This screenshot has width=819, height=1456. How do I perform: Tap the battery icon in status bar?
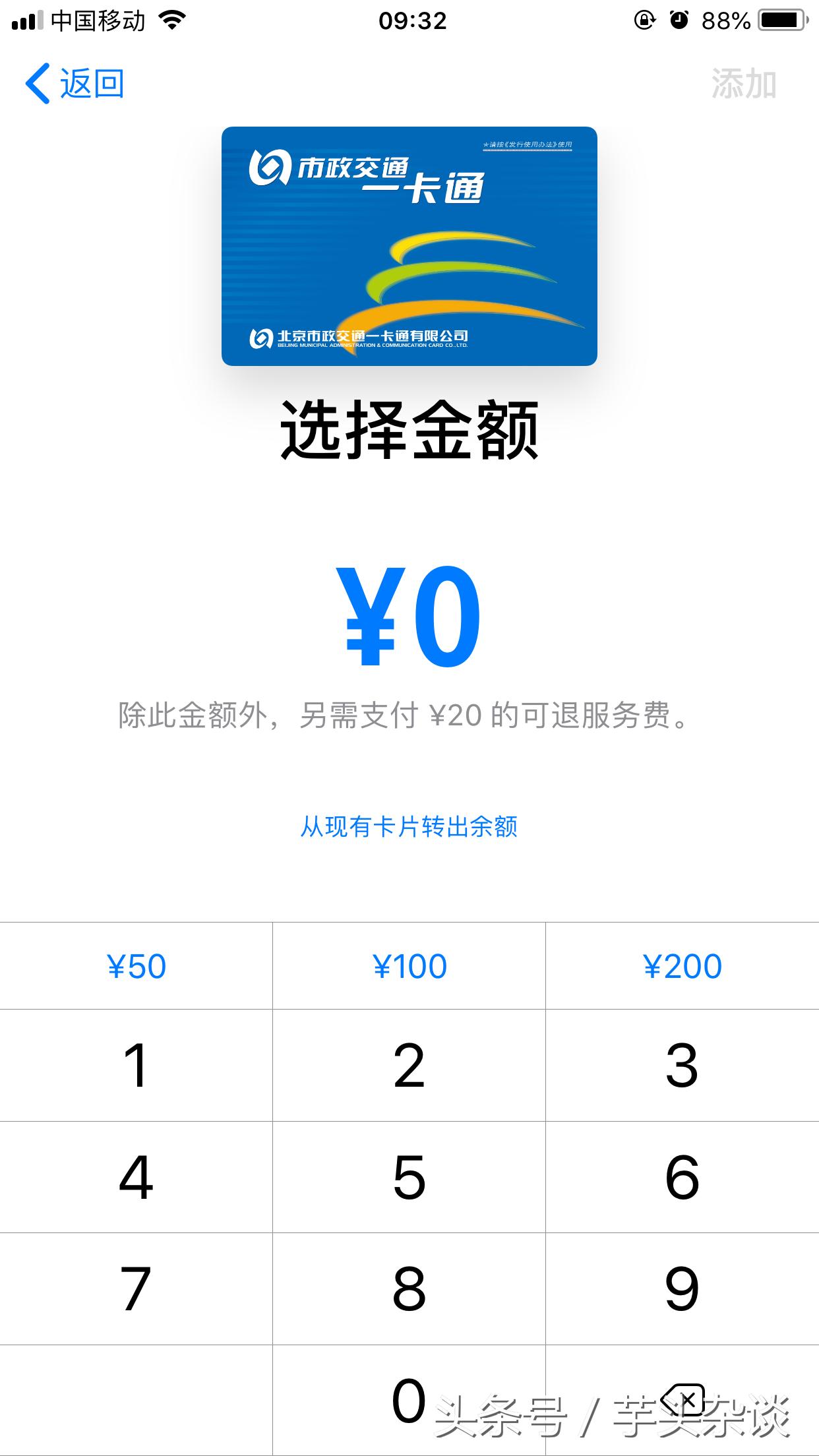click(x=781, y=20)
